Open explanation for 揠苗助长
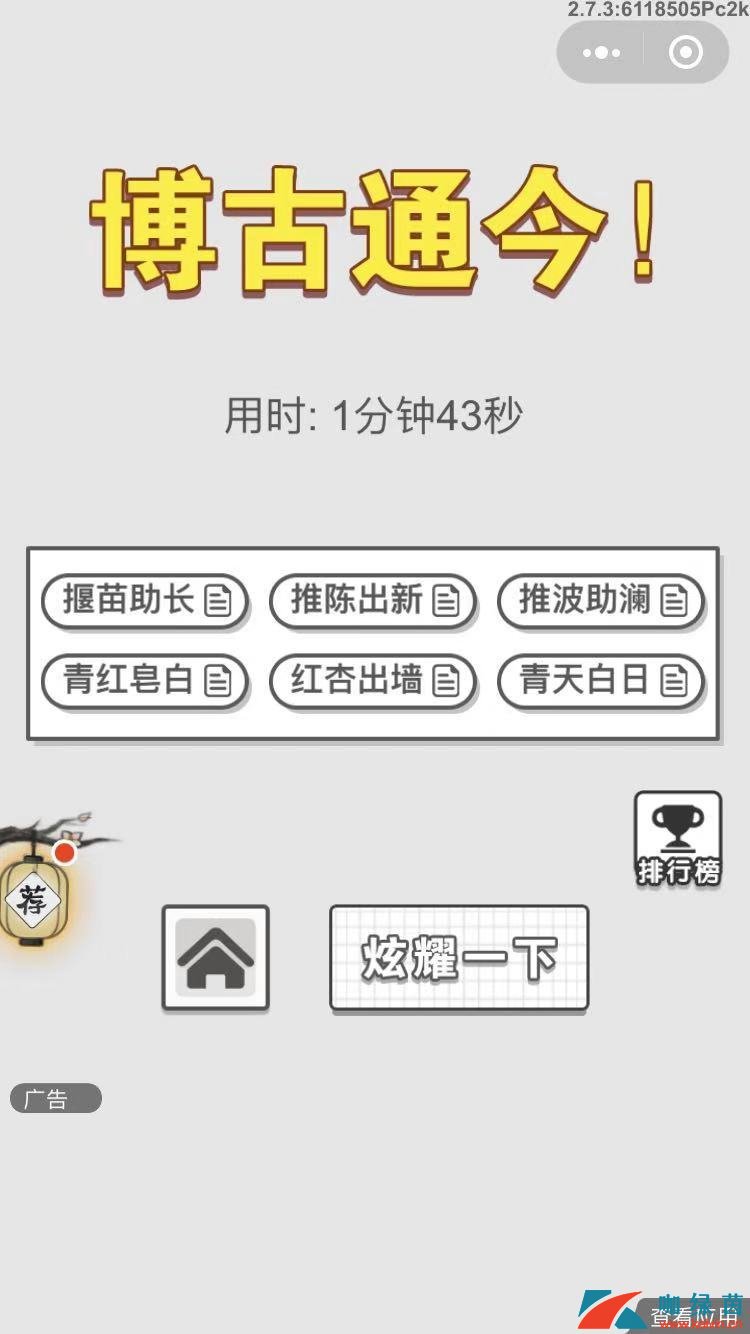Viewport: 750px width, 1334px height. coord(145,601)
